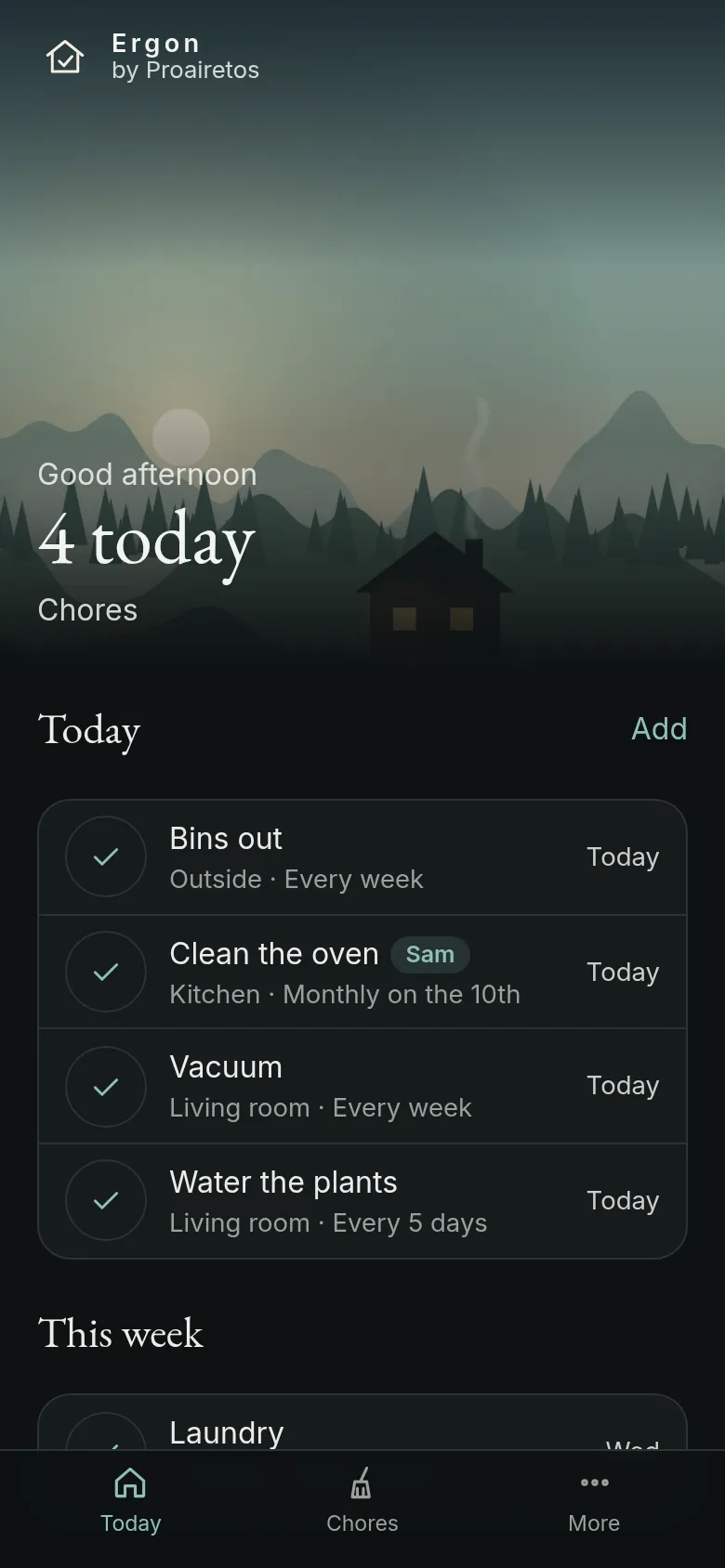Image resolution: width=725 pixels, height=1568 pixels.
Task: Tick the Water the plants circle
Action: click(106, 1200)
